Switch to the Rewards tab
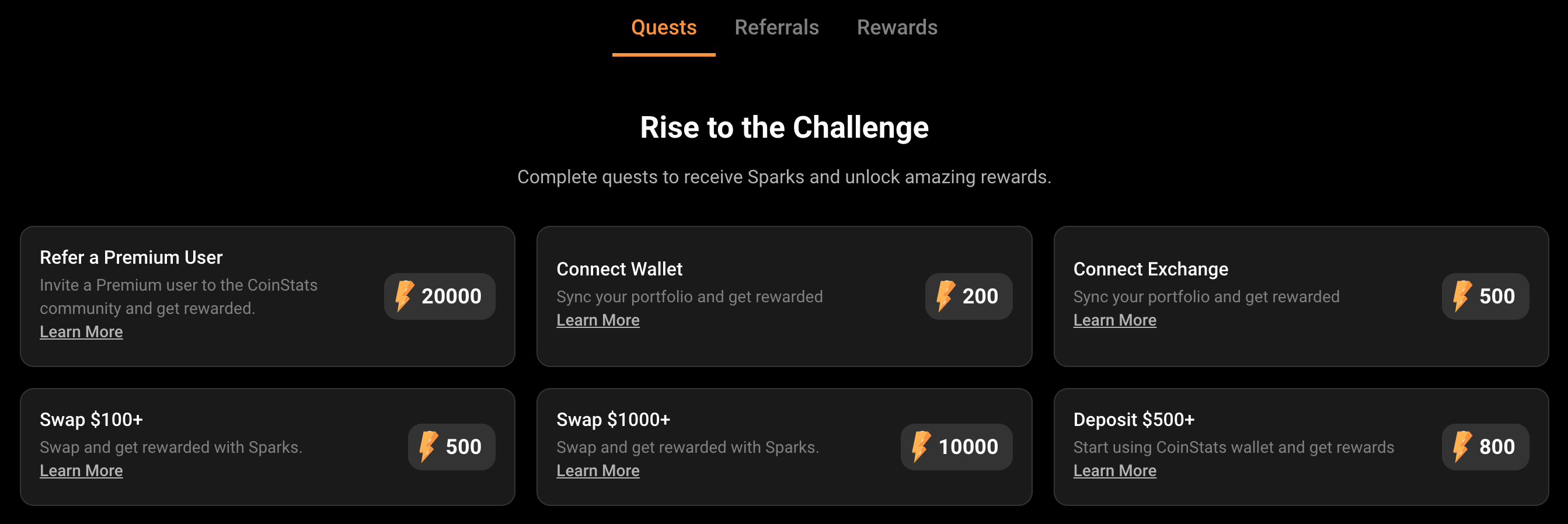 [897, 27]
